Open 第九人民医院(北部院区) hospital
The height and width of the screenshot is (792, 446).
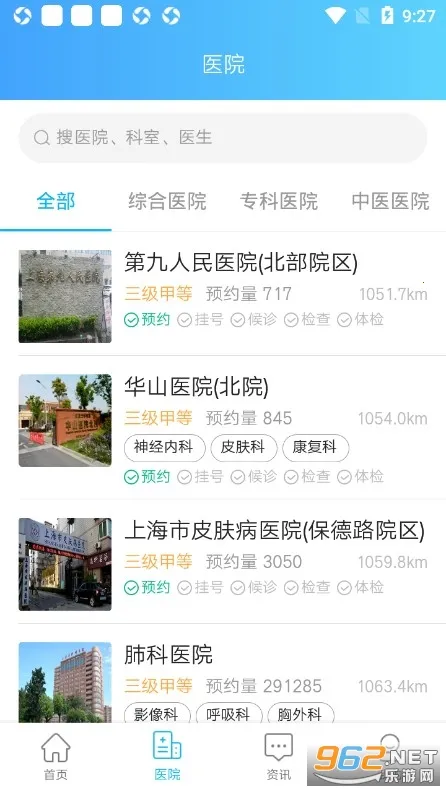click(x=223, y=295)
